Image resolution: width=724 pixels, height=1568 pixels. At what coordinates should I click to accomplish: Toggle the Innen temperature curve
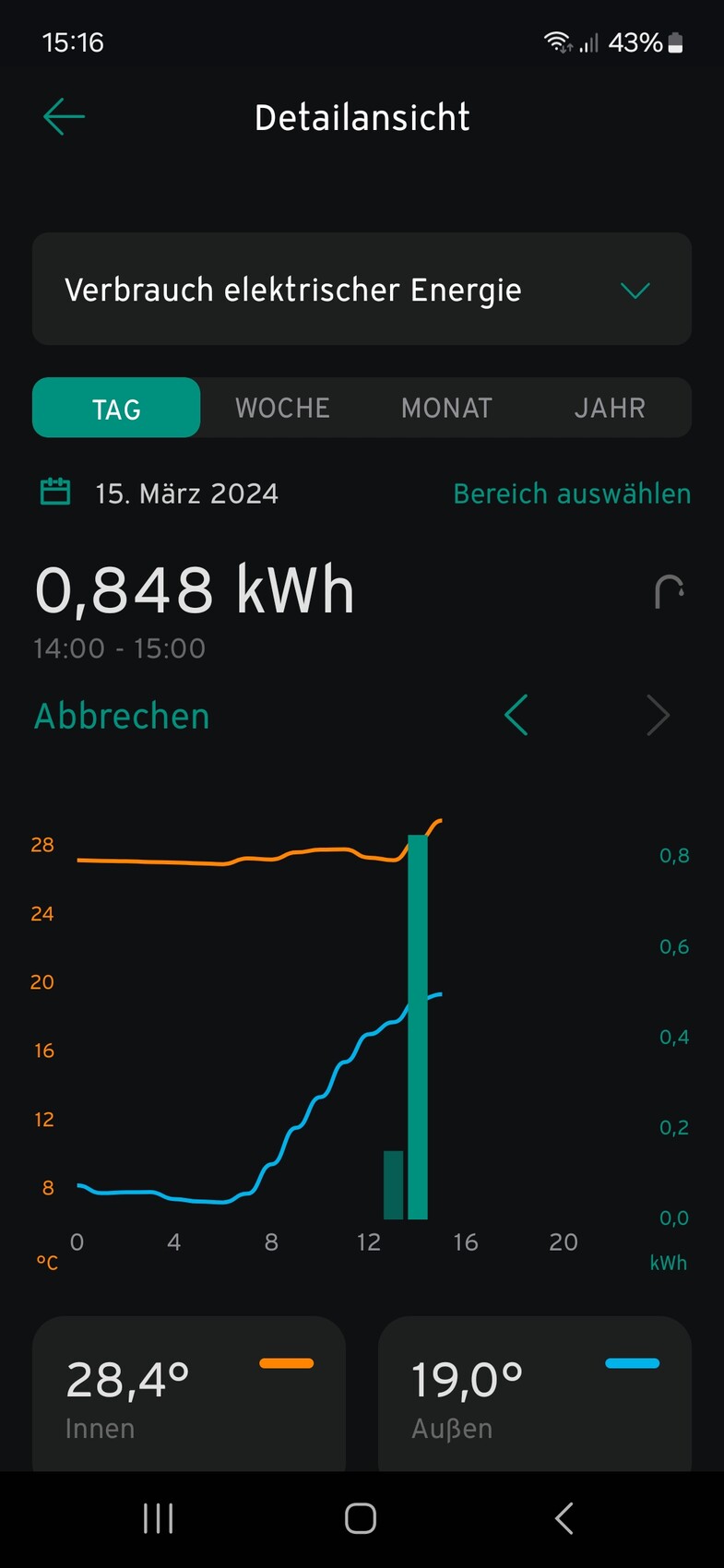(x=189, y=1393)
